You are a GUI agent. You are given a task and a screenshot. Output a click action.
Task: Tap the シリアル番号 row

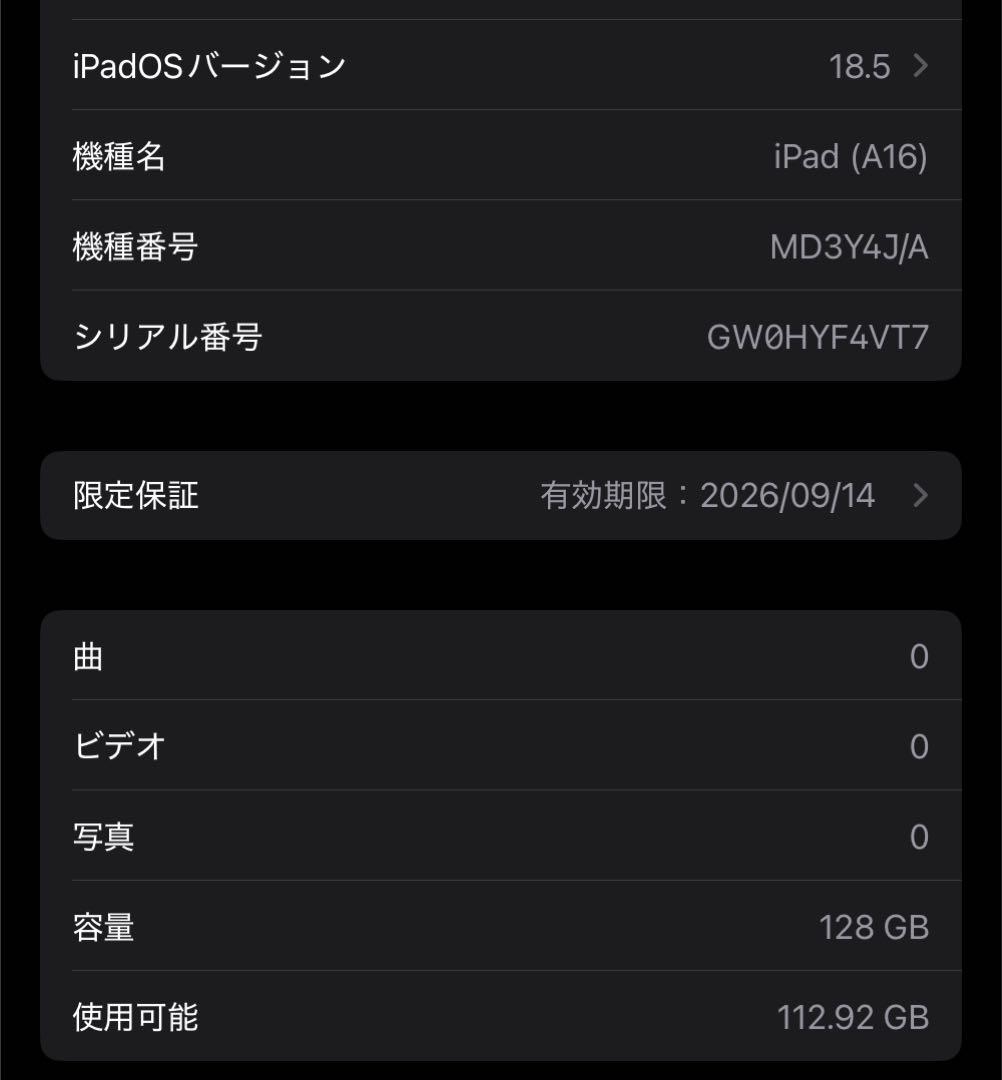click(x=500, y=338)
